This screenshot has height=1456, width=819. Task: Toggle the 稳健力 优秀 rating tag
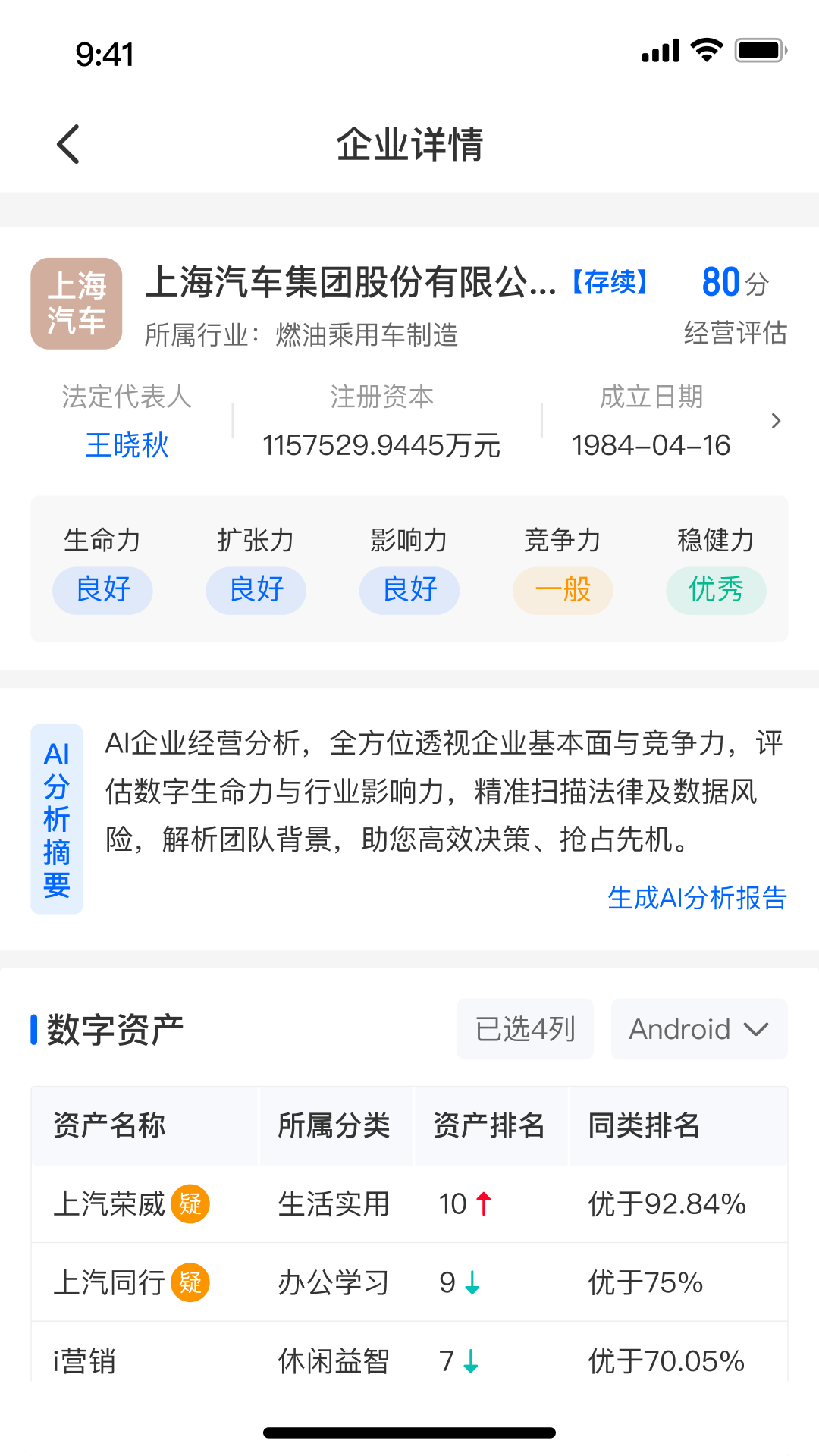(x=716, y=590)
